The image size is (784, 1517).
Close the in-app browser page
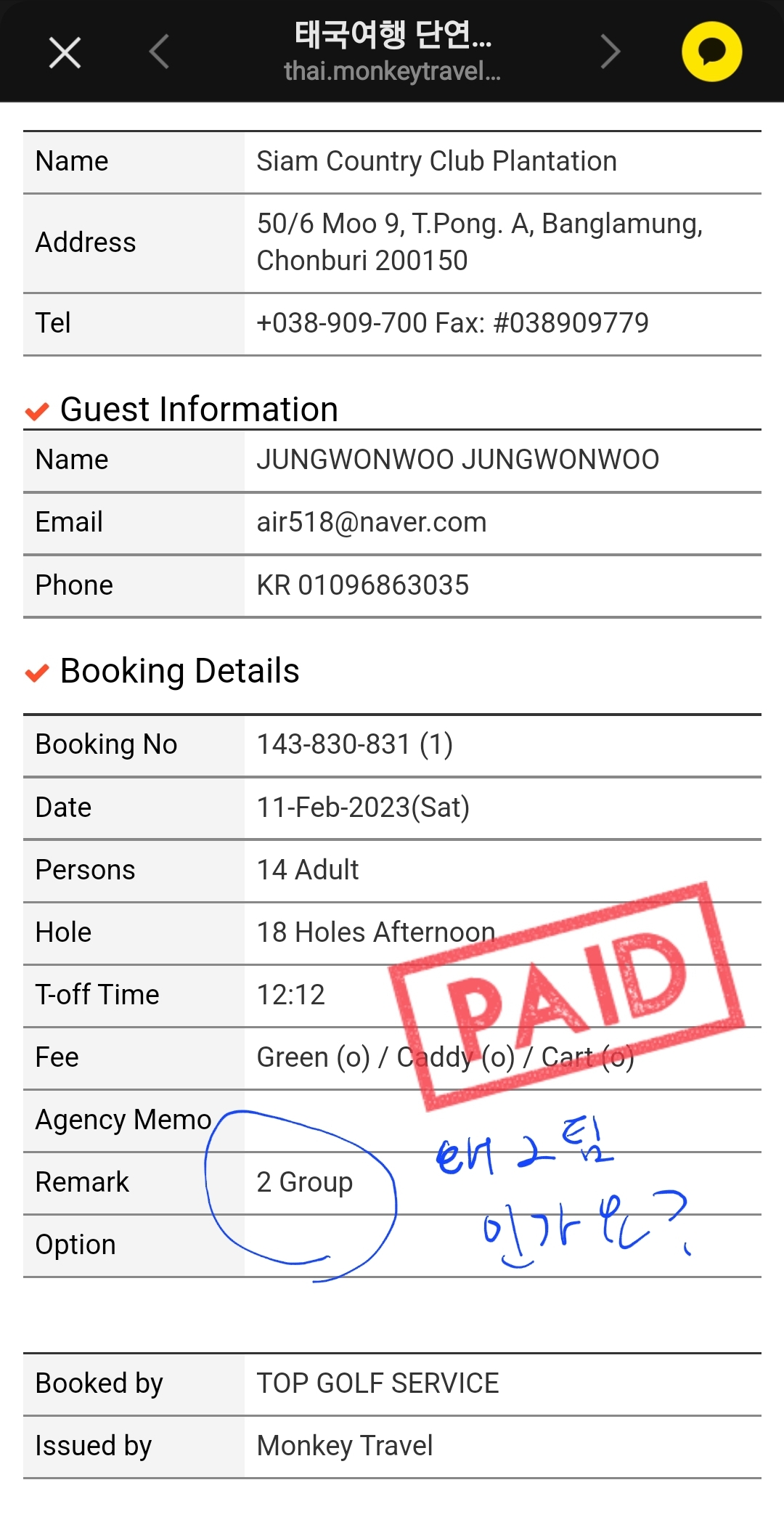tap(65, 52)
